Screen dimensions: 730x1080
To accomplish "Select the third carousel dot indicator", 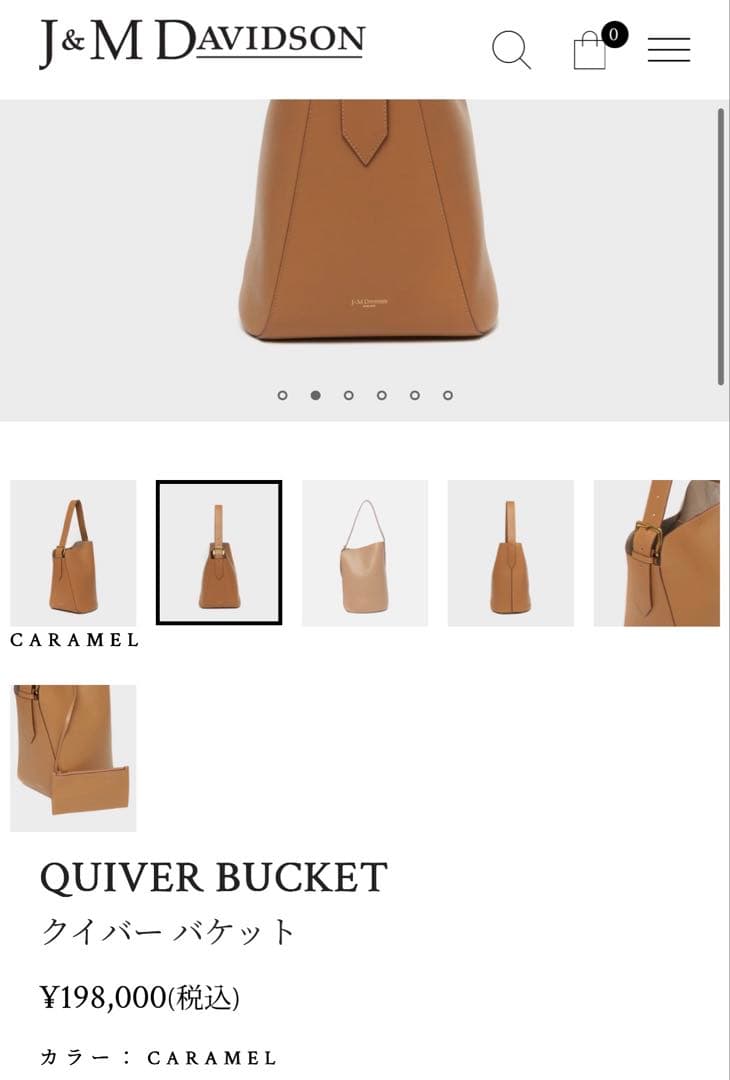I will (x=349, y=395).
